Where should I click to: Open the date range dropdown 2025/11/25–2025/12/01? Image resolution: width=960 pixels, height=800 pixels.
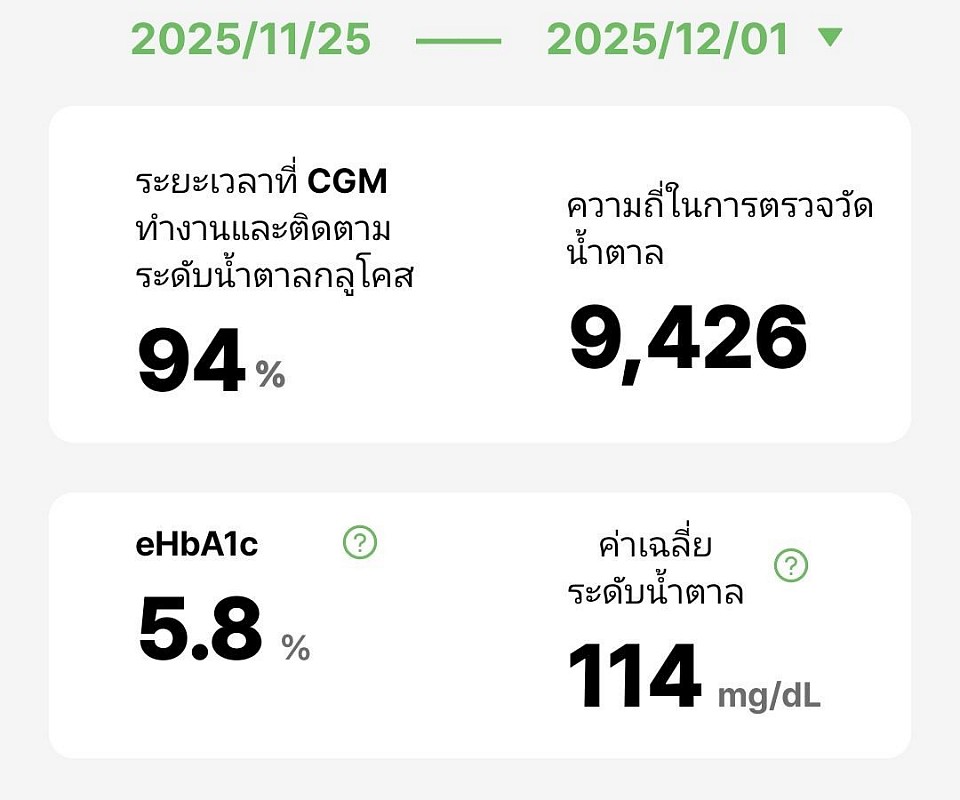pyautogui.click(x=829, y=39)
